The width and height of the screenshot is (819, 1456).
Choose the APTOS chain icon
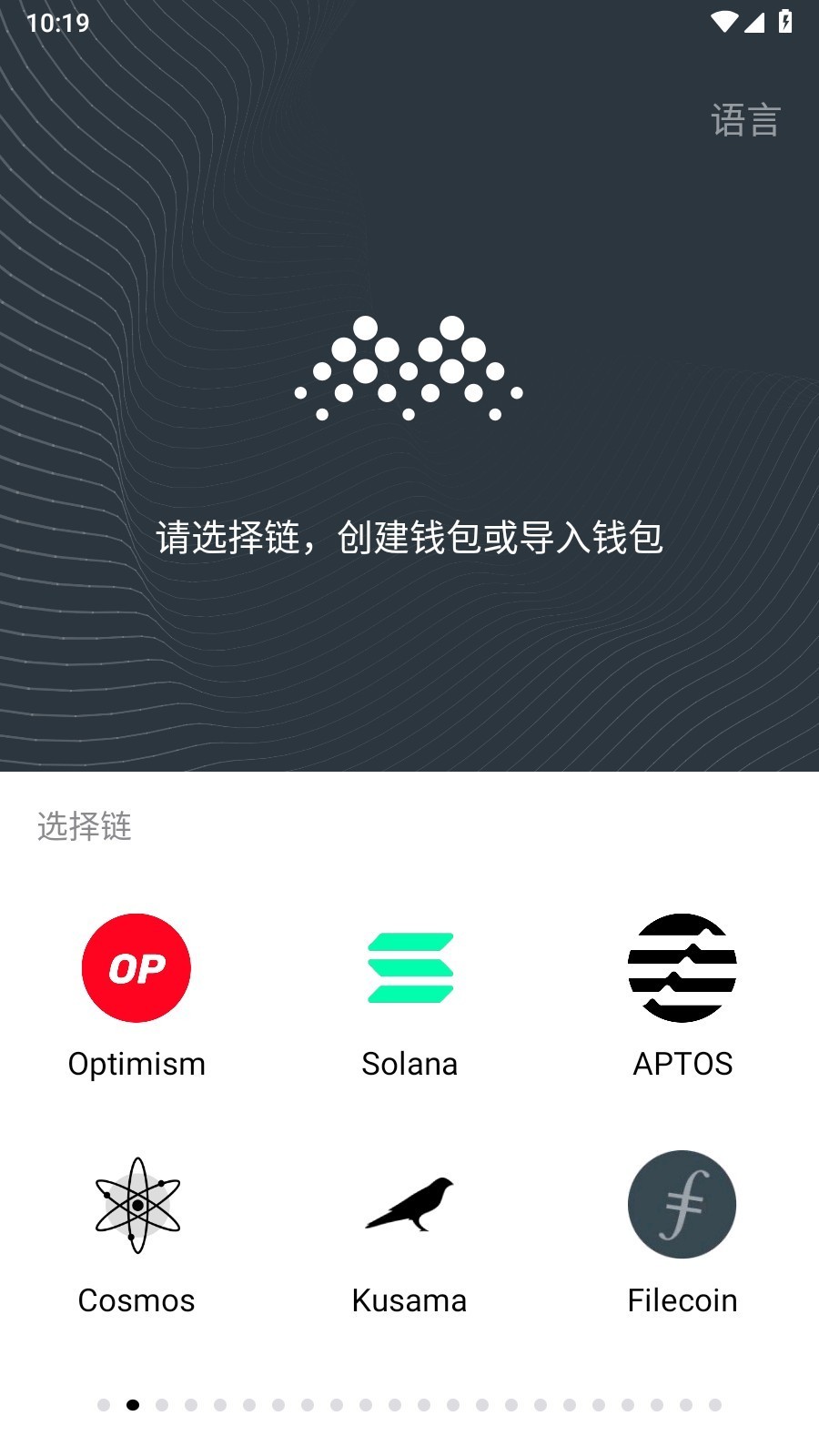682,967
